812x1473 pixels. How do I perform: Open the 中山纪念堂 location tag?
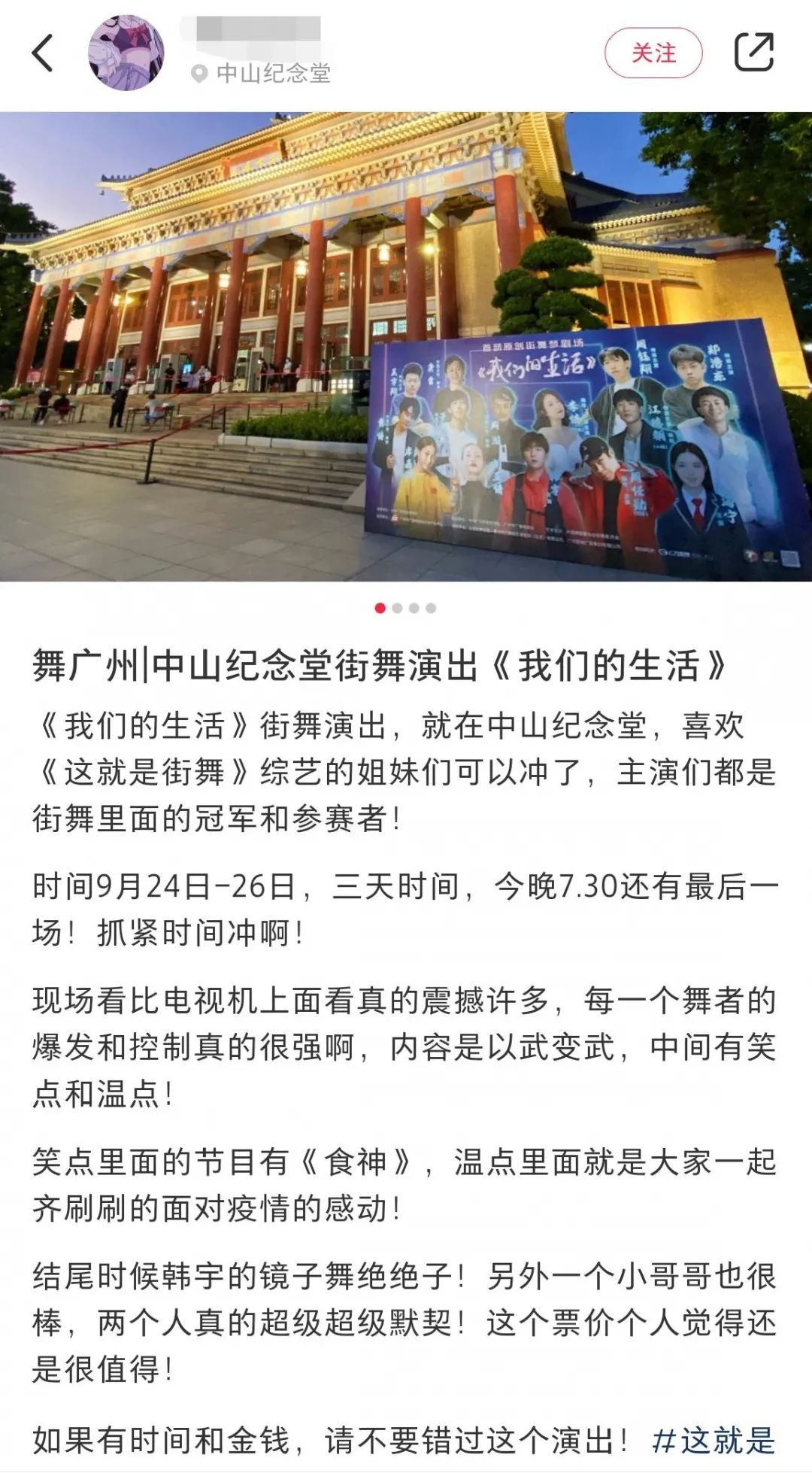263,73
